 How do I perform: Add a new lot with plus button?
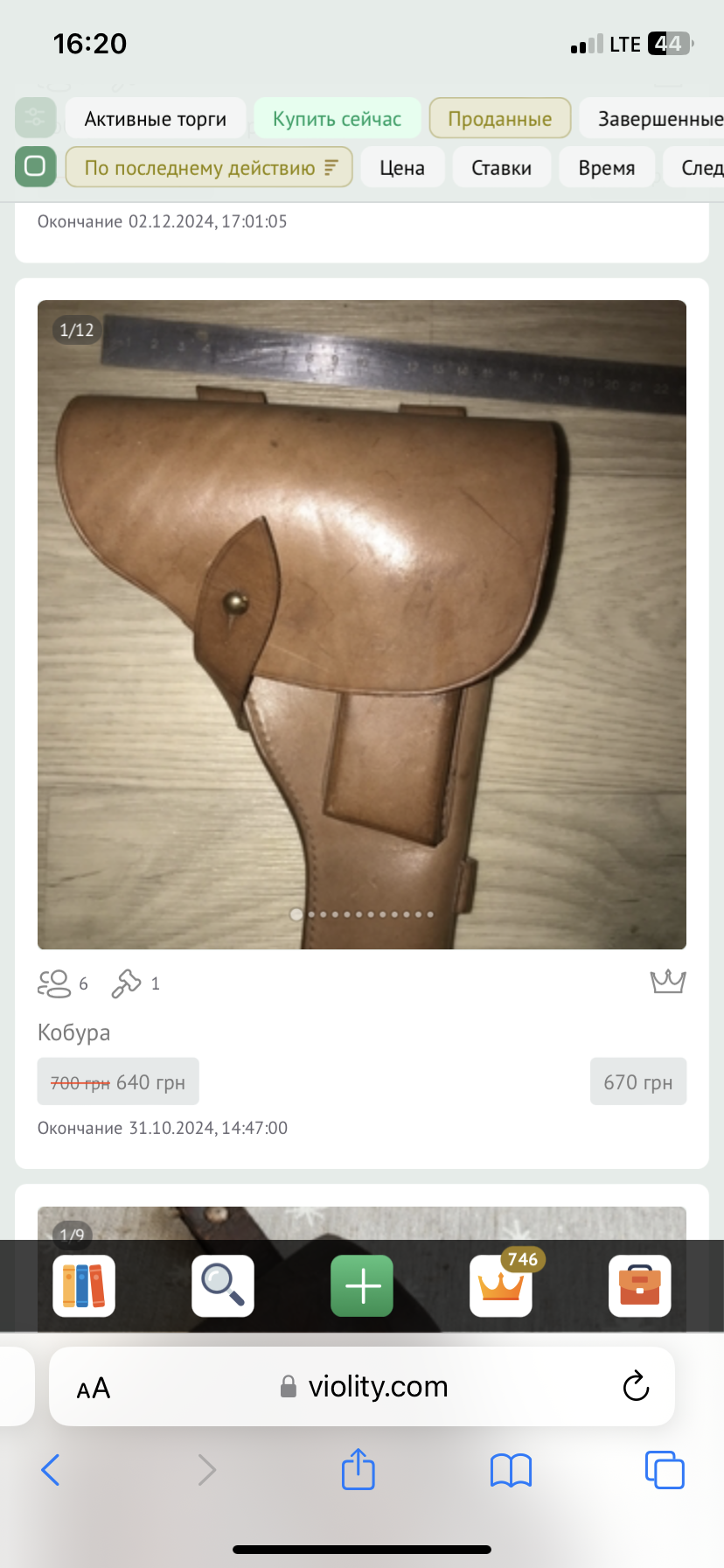click(x=362, y=1285)
